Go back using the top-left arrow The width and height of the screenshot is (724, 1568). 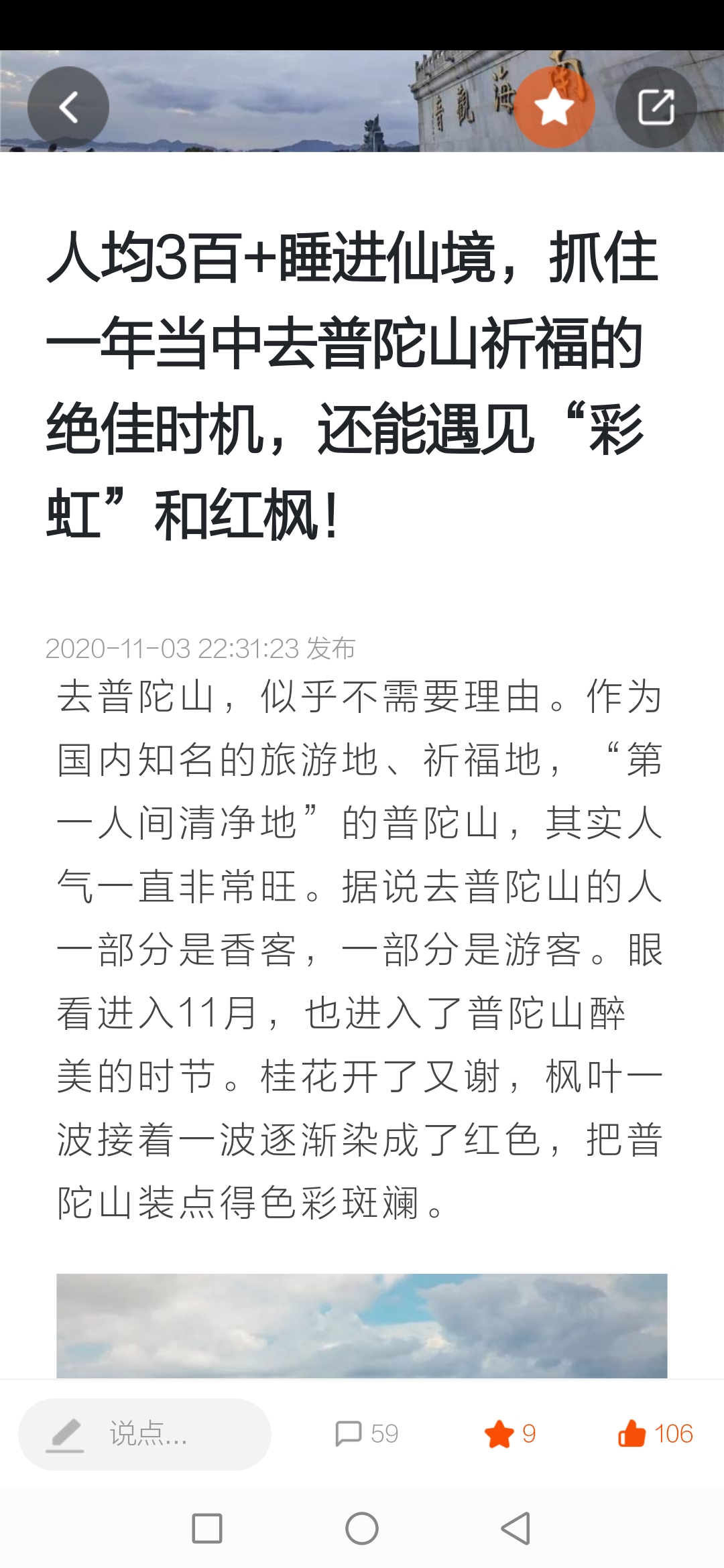point(68,107)
